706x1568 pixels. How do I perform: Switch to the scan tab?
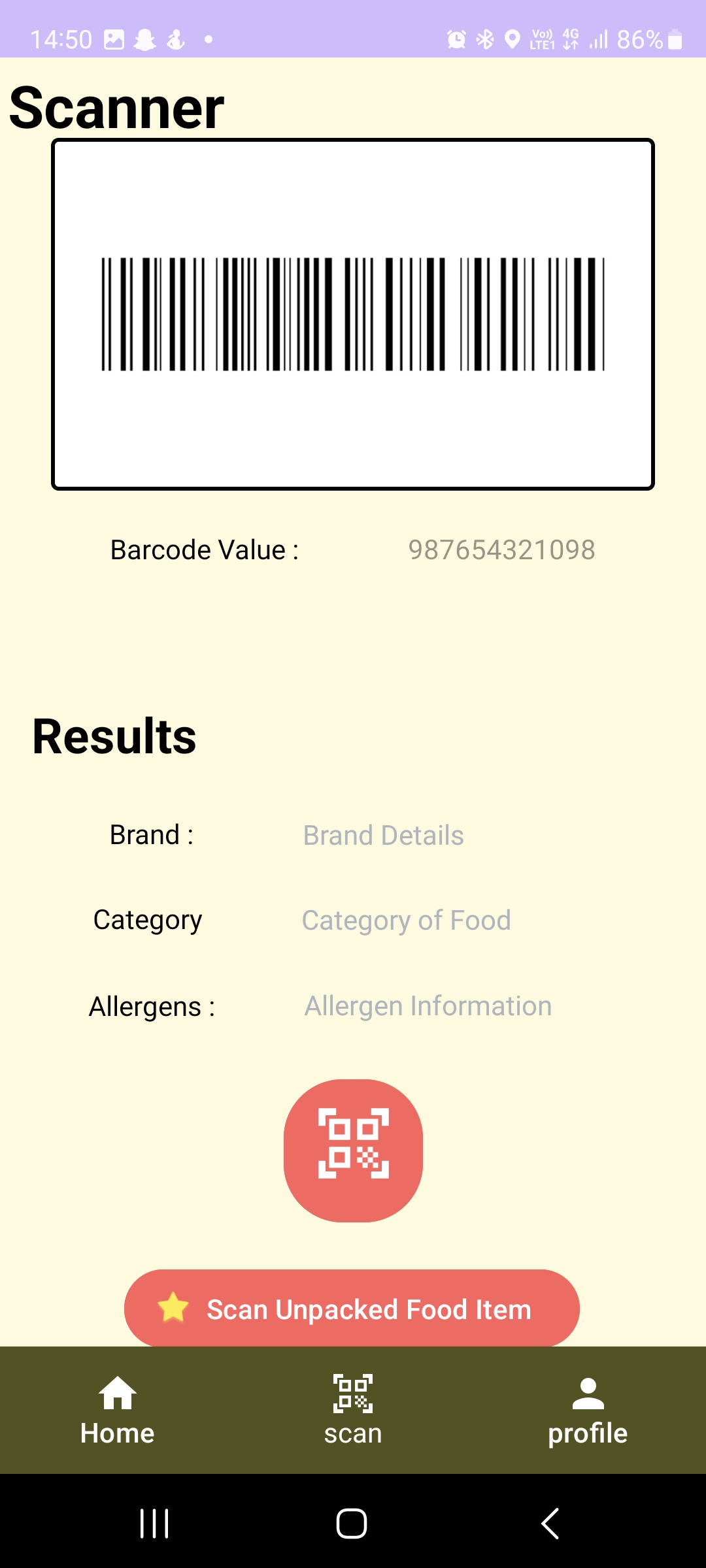[353, 1410]
